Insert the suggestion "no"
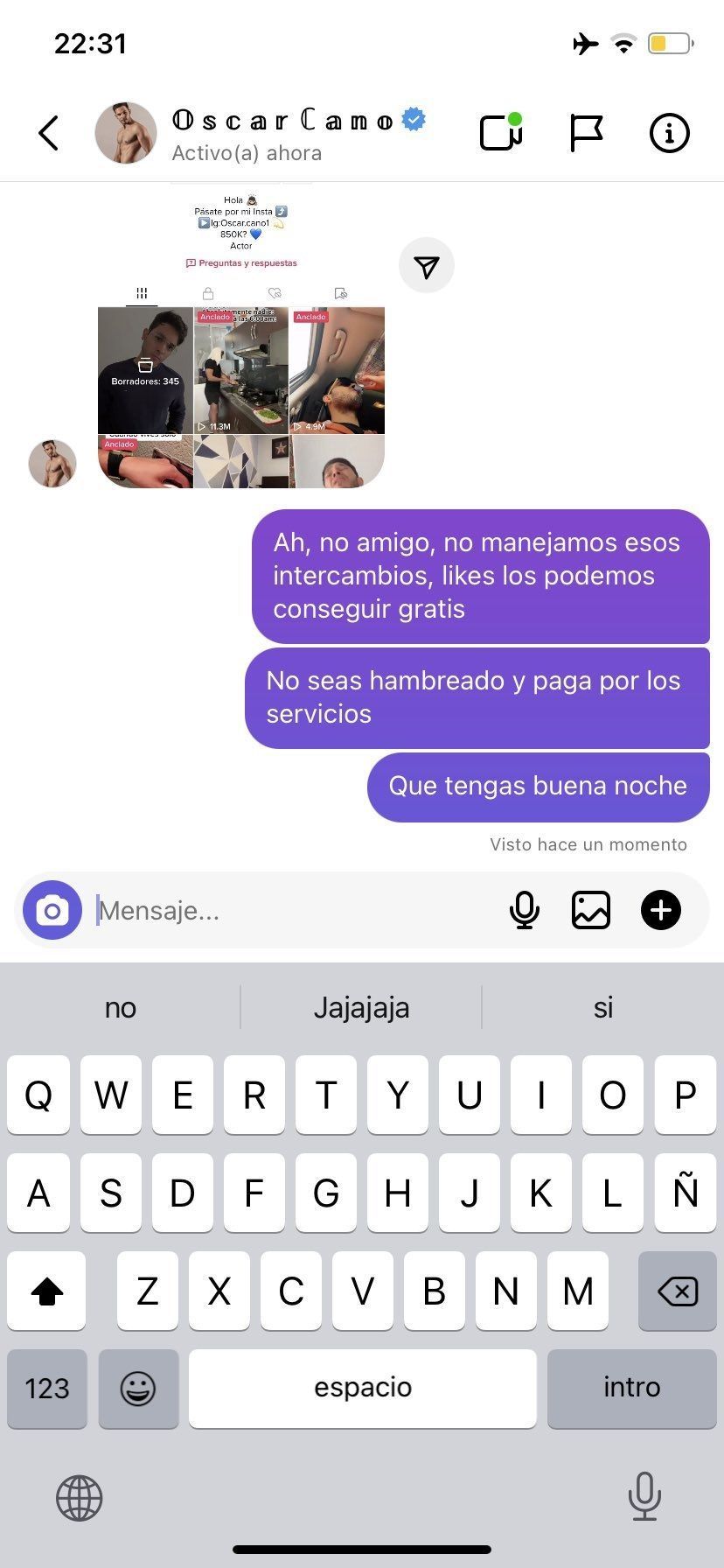This screenshot has height=1568, width=724. (x=121, y=1008)
